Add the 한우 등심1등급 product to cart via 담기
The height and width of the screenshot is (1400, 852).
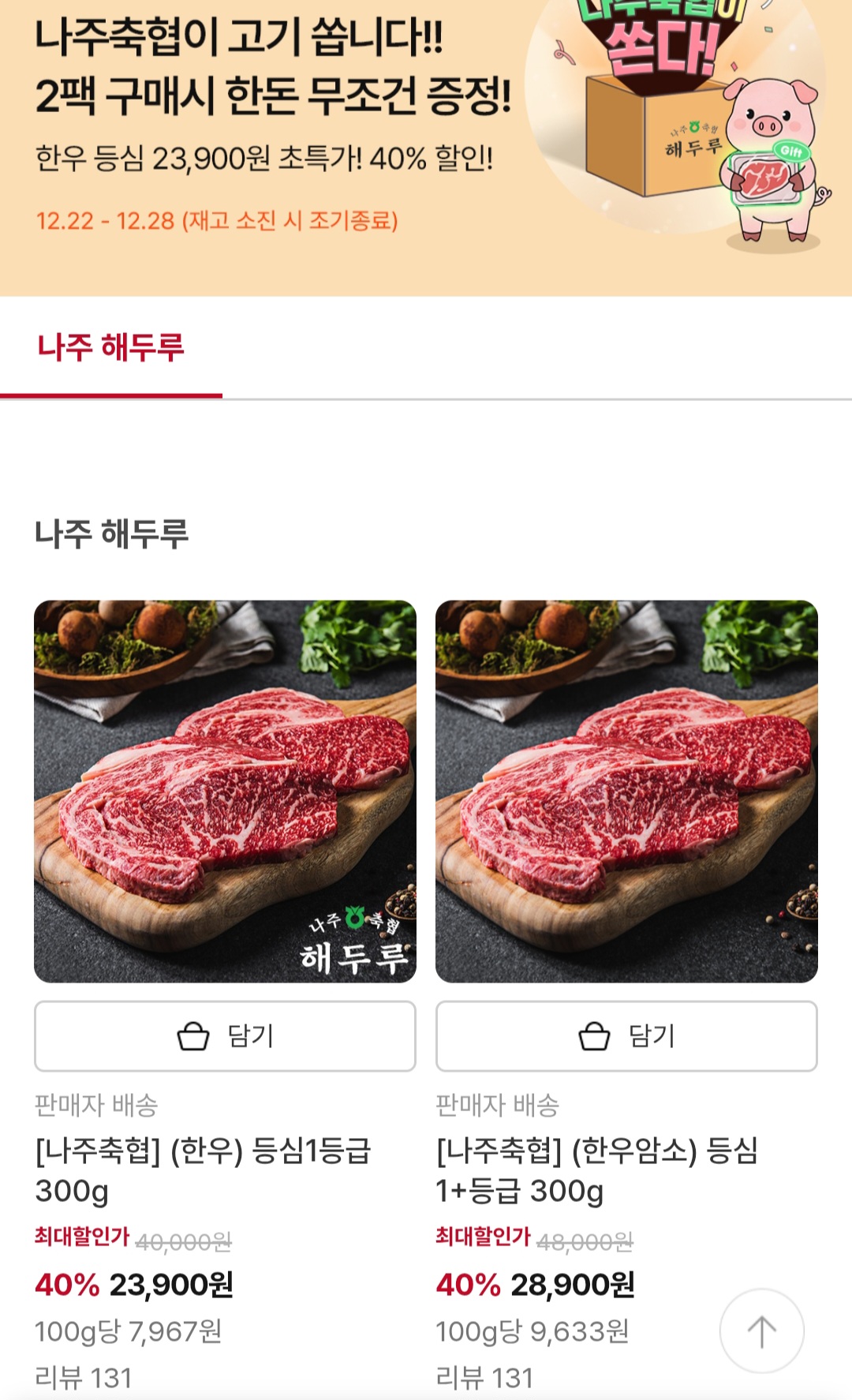point(224,1037)
